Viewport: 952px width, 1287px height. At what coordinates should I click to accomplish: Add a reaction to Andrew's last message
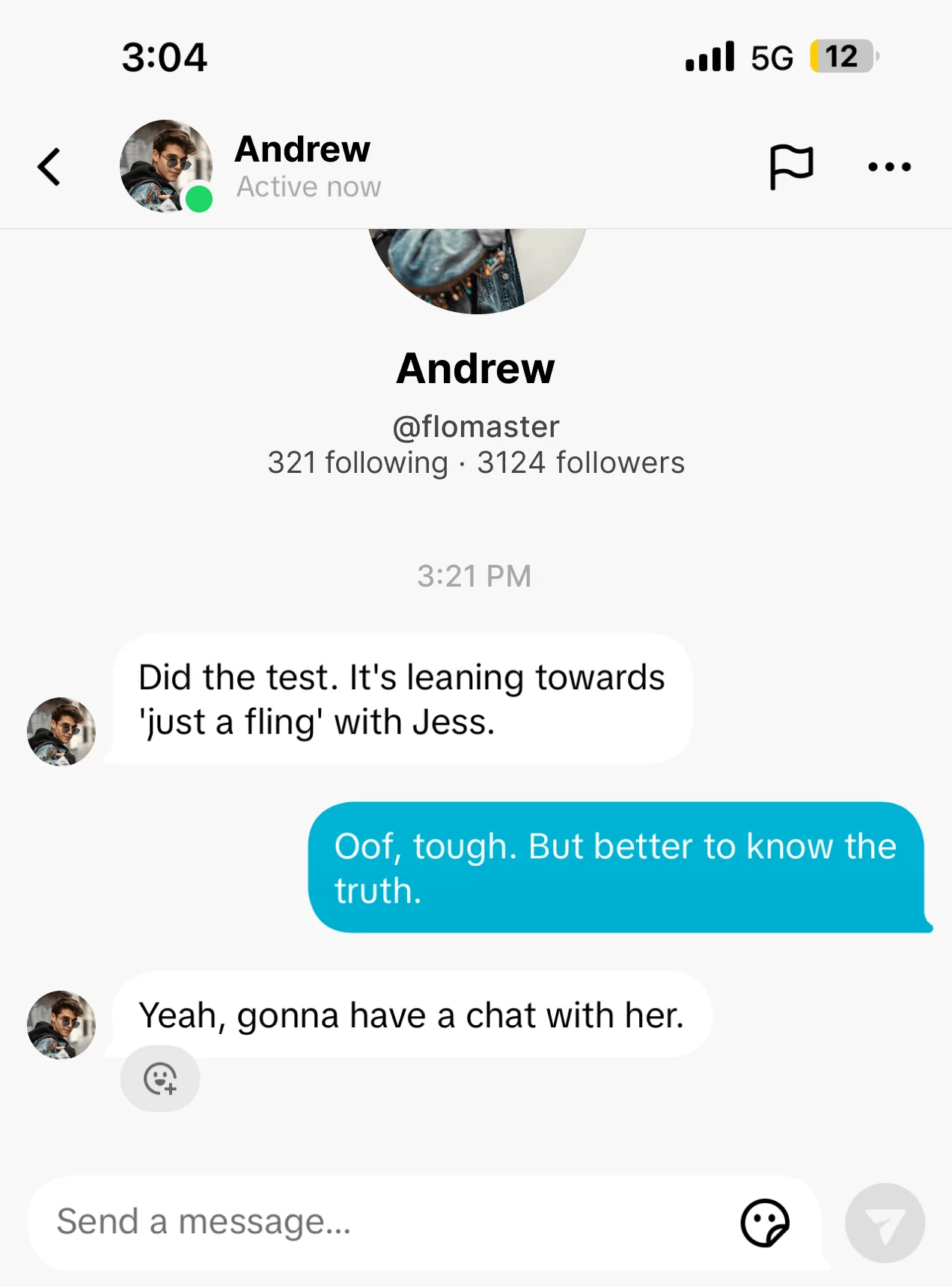(x=160, y=1078)
